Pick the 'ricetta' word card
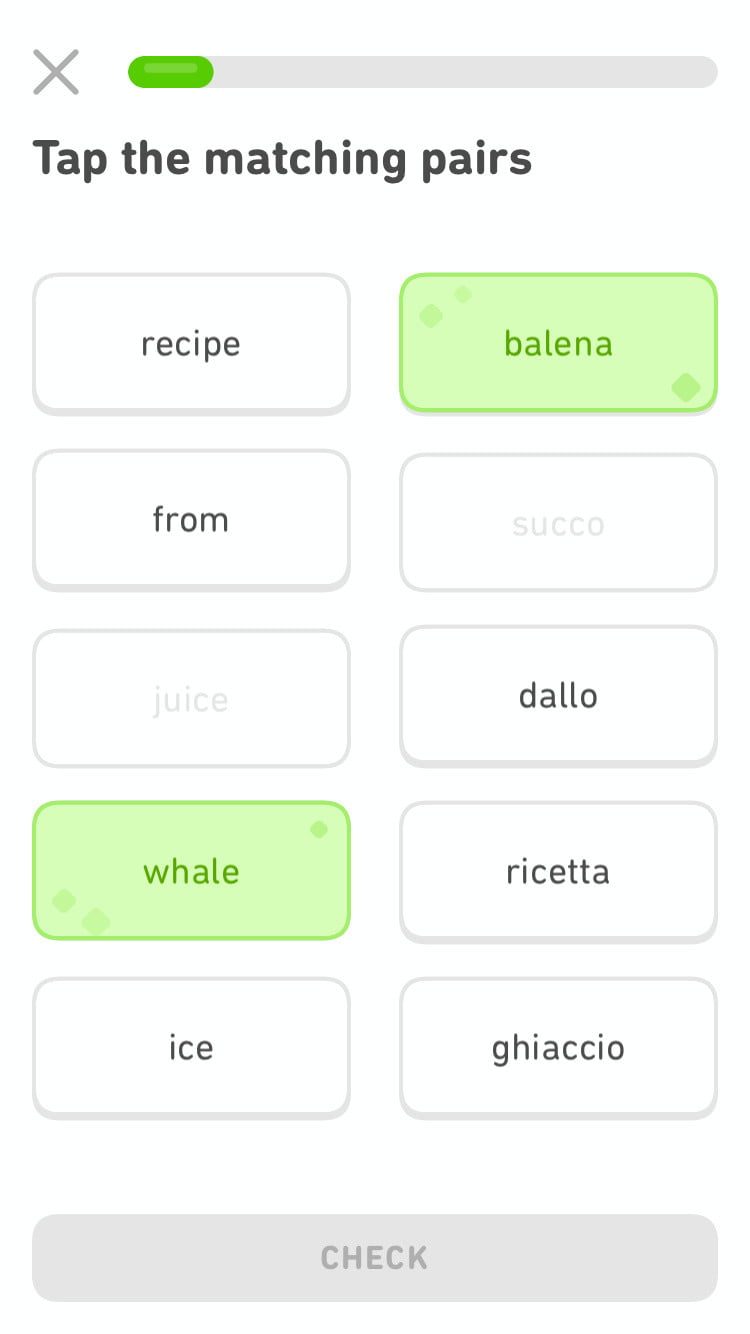This screenshot has width=750, height=1334. [558, 871]
